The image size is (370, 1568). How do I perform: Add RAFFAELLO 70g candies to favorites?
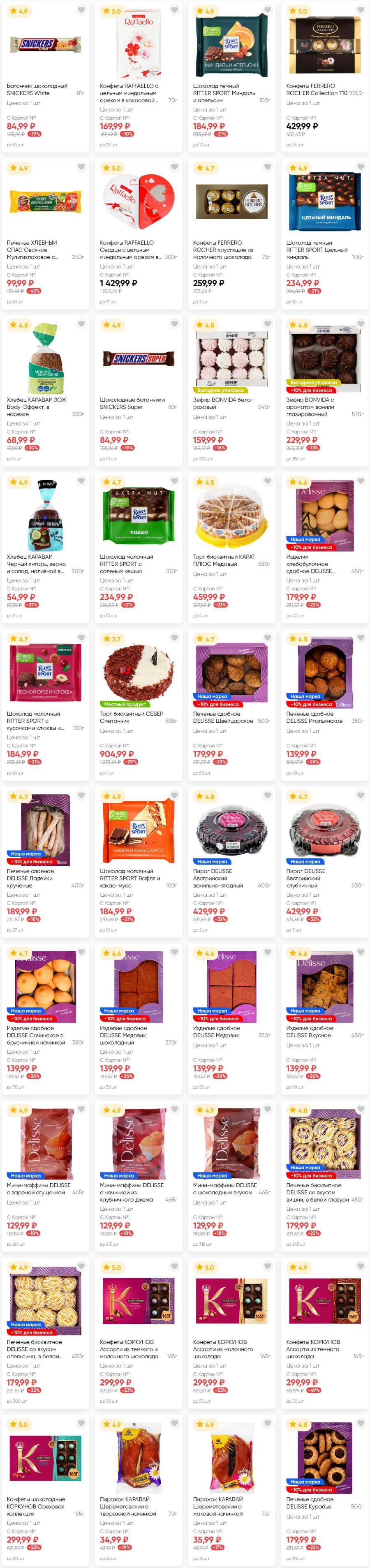(174, 10)
